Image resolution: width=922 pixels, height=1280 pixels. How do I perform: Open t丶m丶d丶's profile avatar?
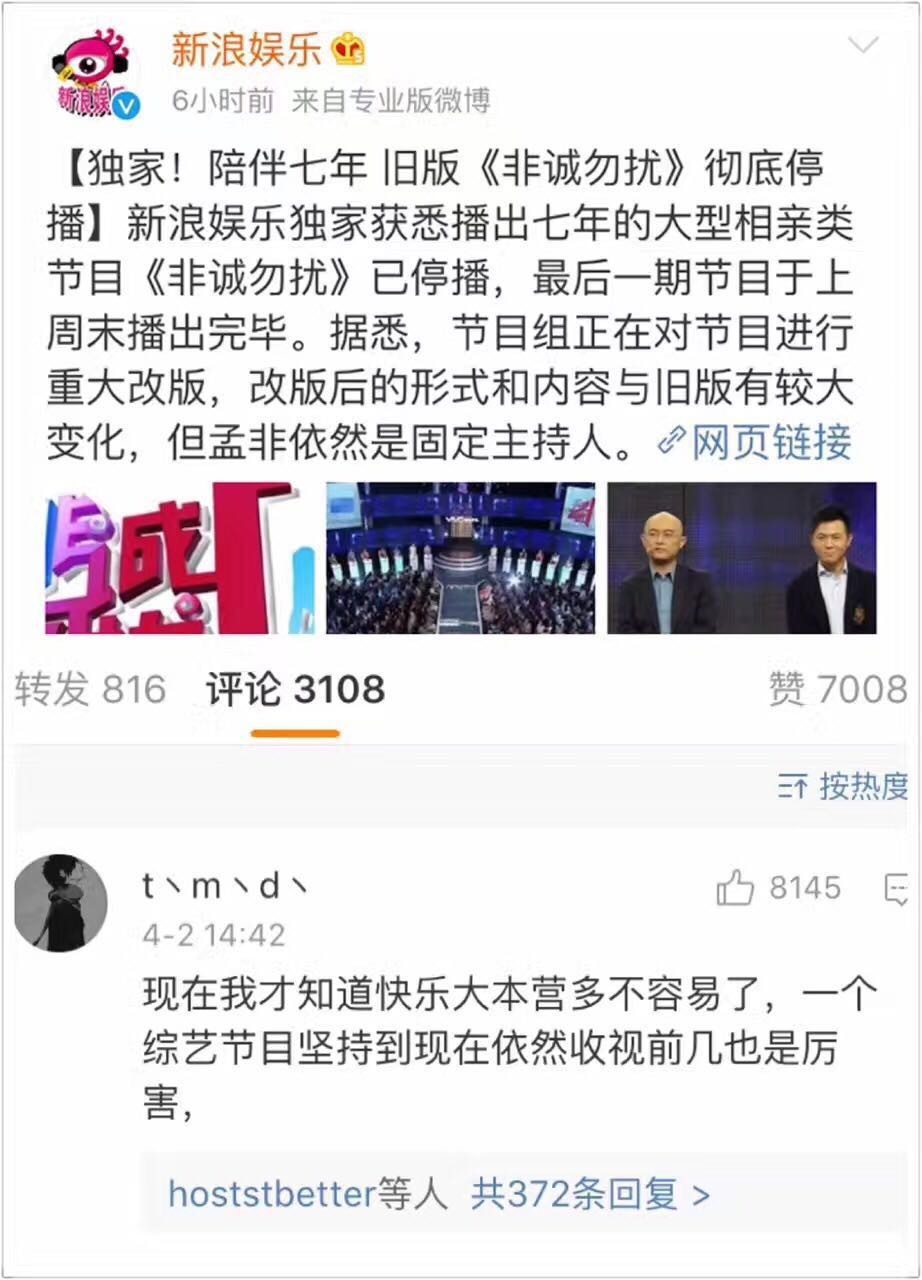tap(61, 902)
